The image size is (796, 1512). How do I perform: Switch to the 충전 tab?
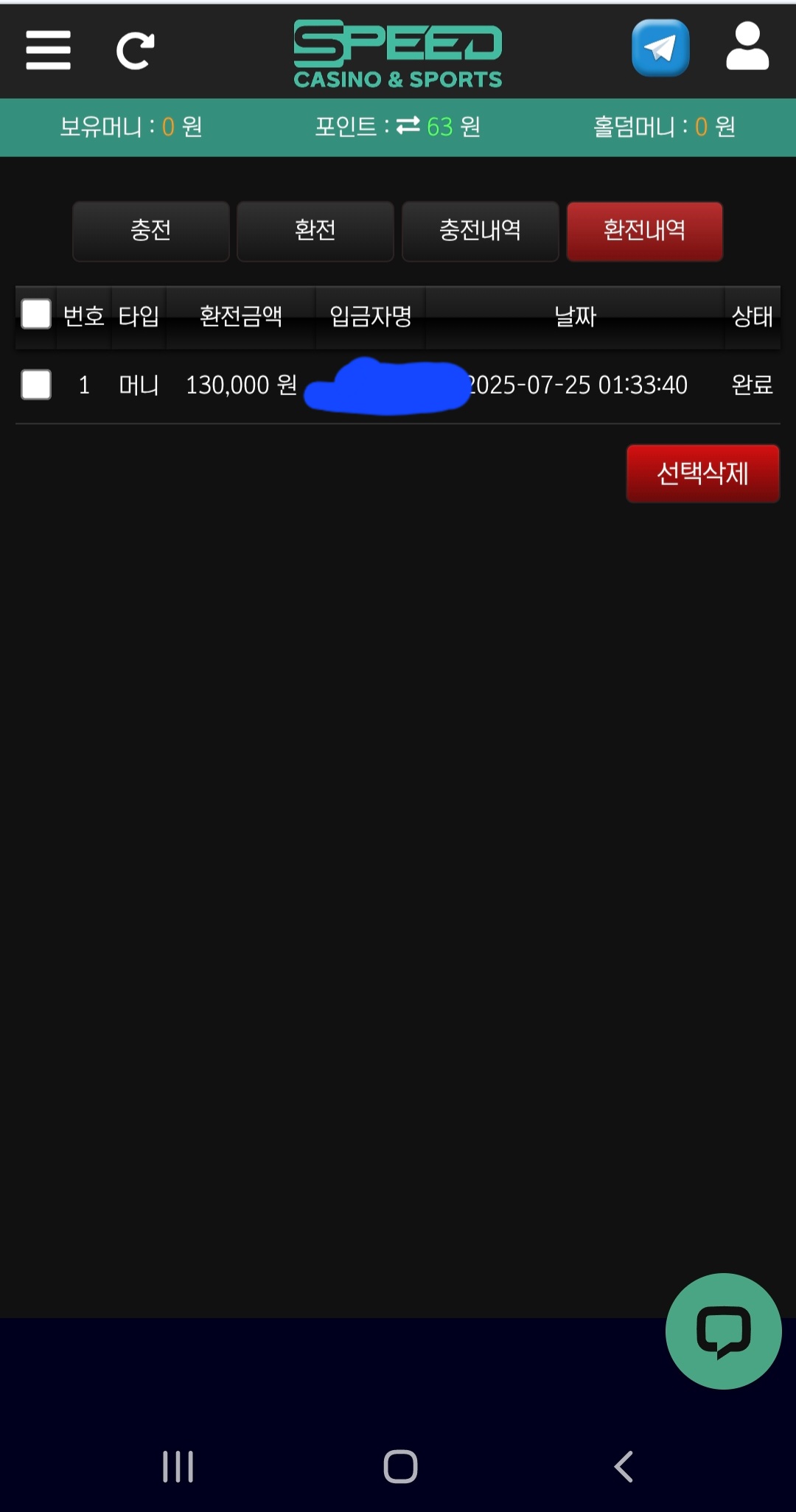click(x=150, y=231)
